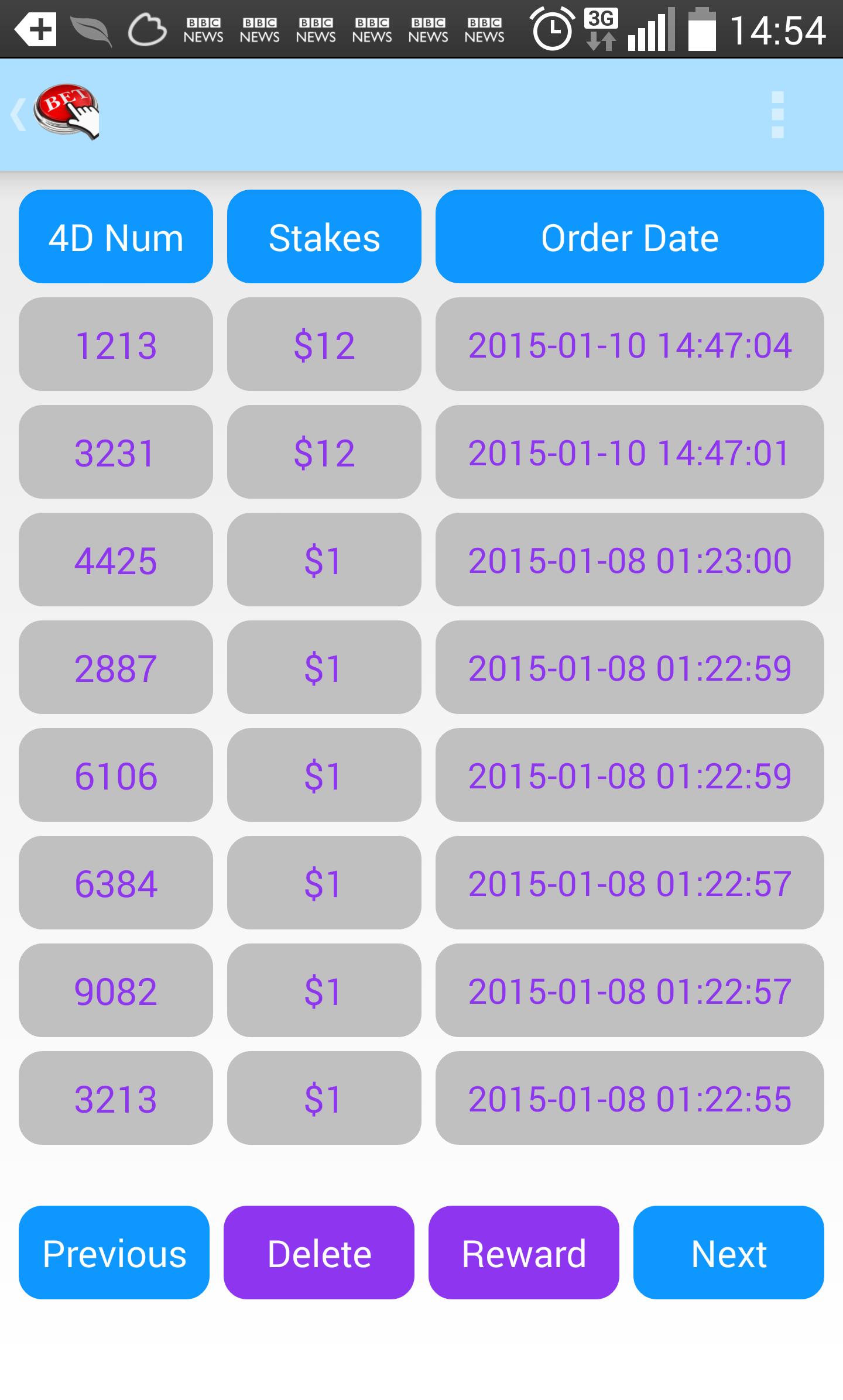Select the 6106 number entry
The height and width of the screenshot is (1400, 843).
click(116, 776)
